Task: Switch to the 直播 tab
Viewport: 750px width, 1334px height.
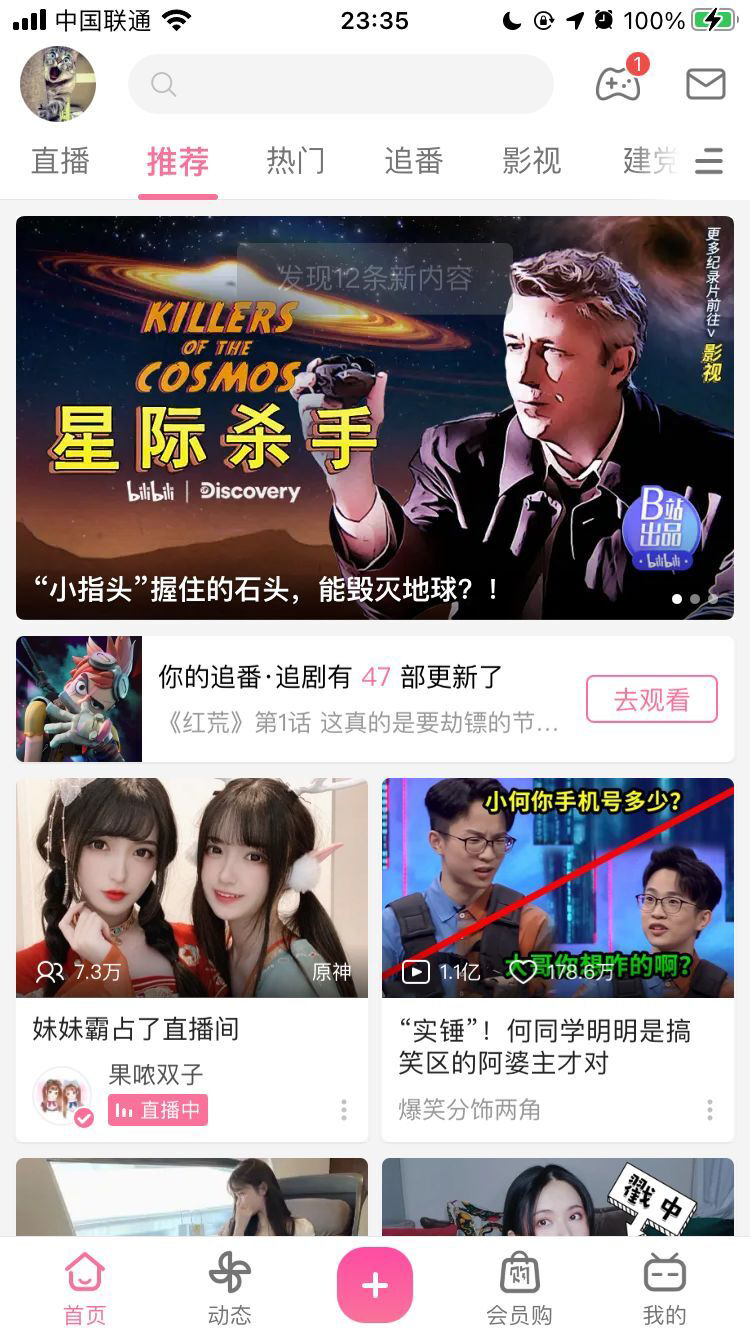Action: [x=60, y=161]
